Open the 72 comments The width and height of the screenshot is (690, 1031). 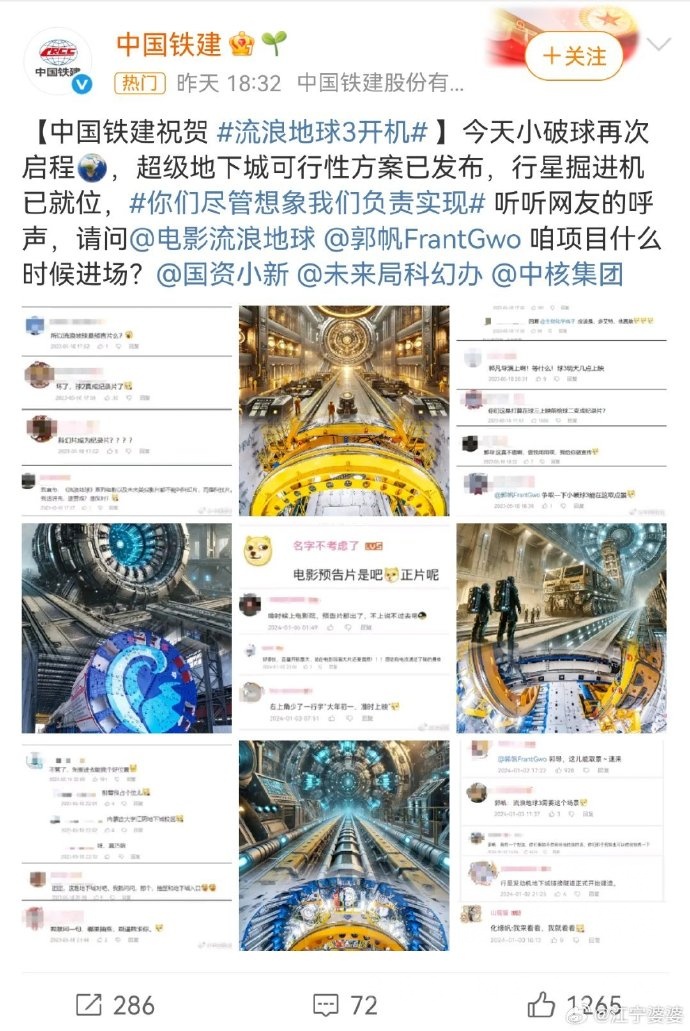pyautogui.click(x=344, y=1004)
